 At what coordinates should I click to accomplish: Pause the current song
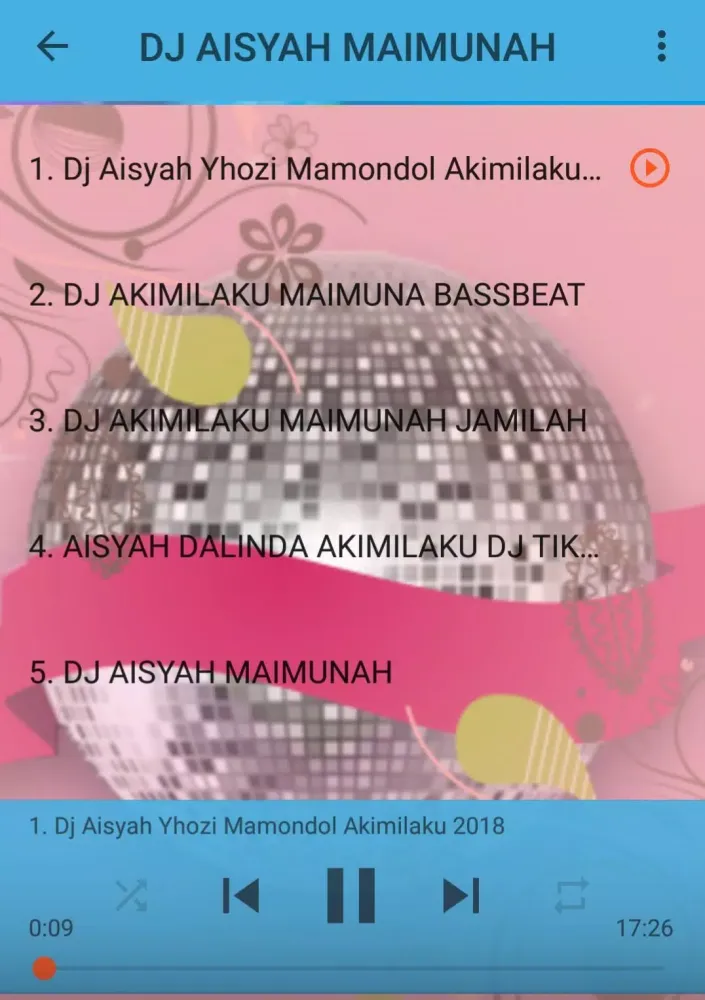coord(351,895)
